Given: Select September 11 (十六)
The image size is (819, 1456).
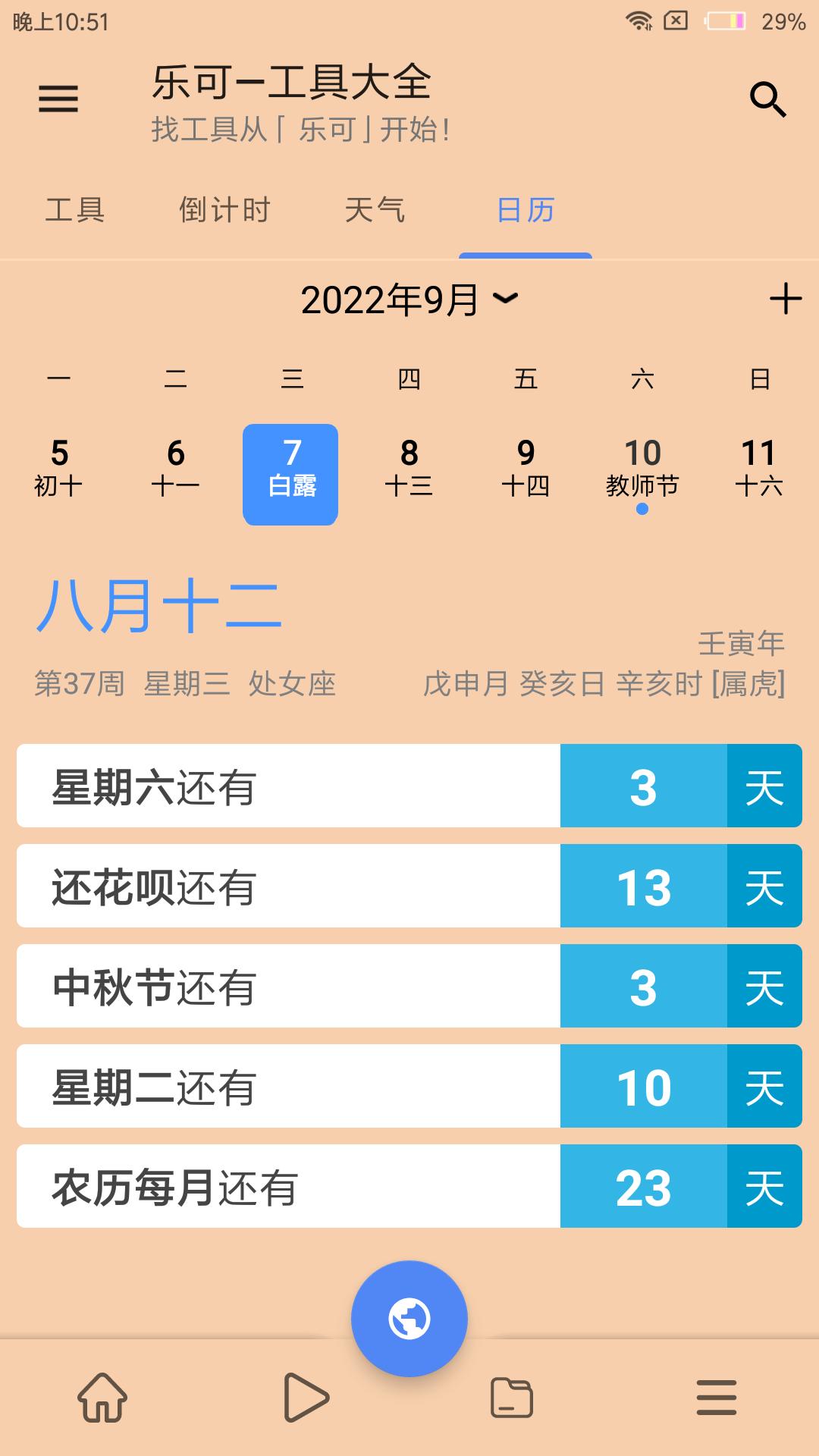Looking at the screenshot, I should [759, 467].
